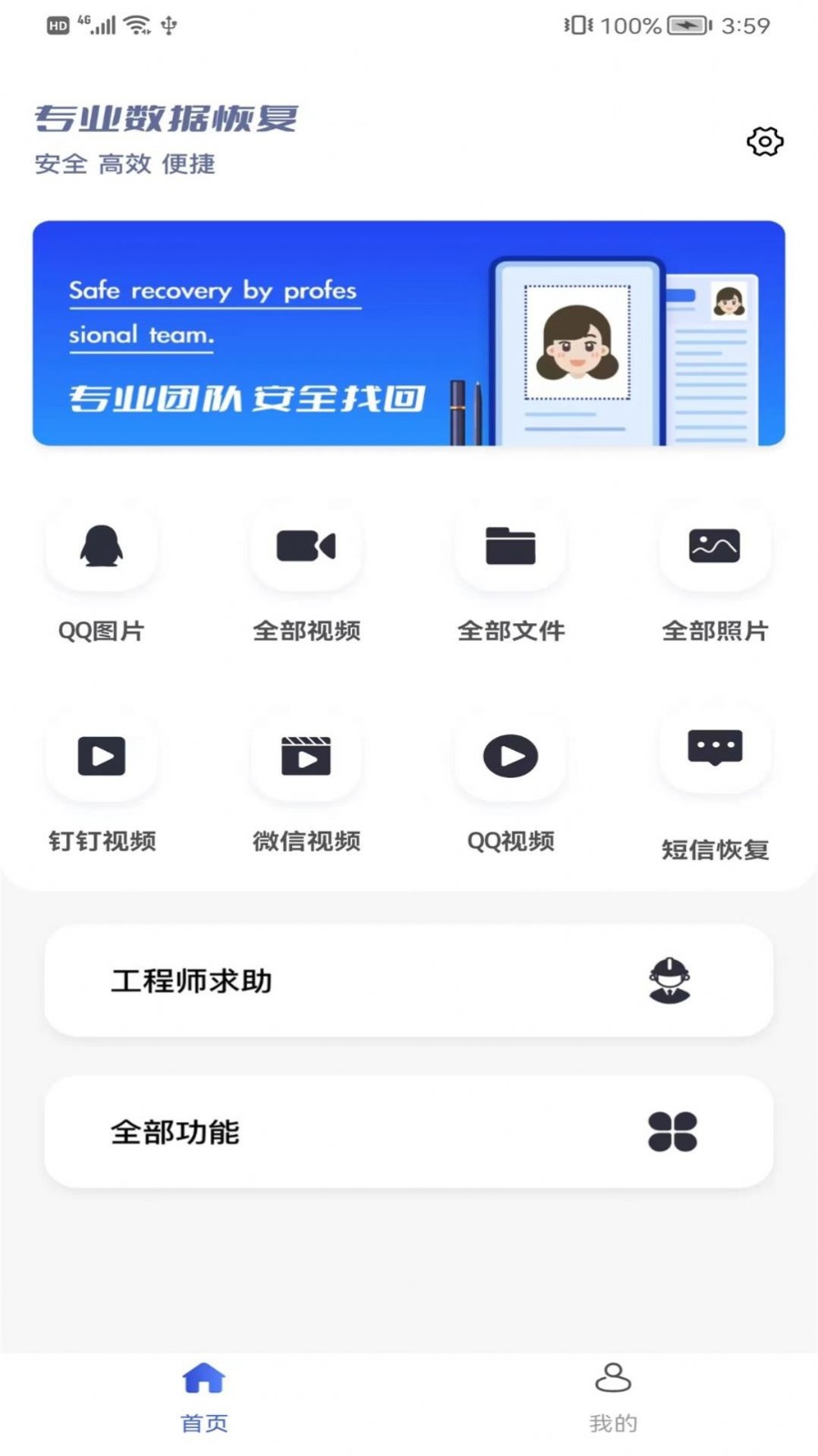Click the engineer helmet icon on 工程师求助

coord(672,981)
